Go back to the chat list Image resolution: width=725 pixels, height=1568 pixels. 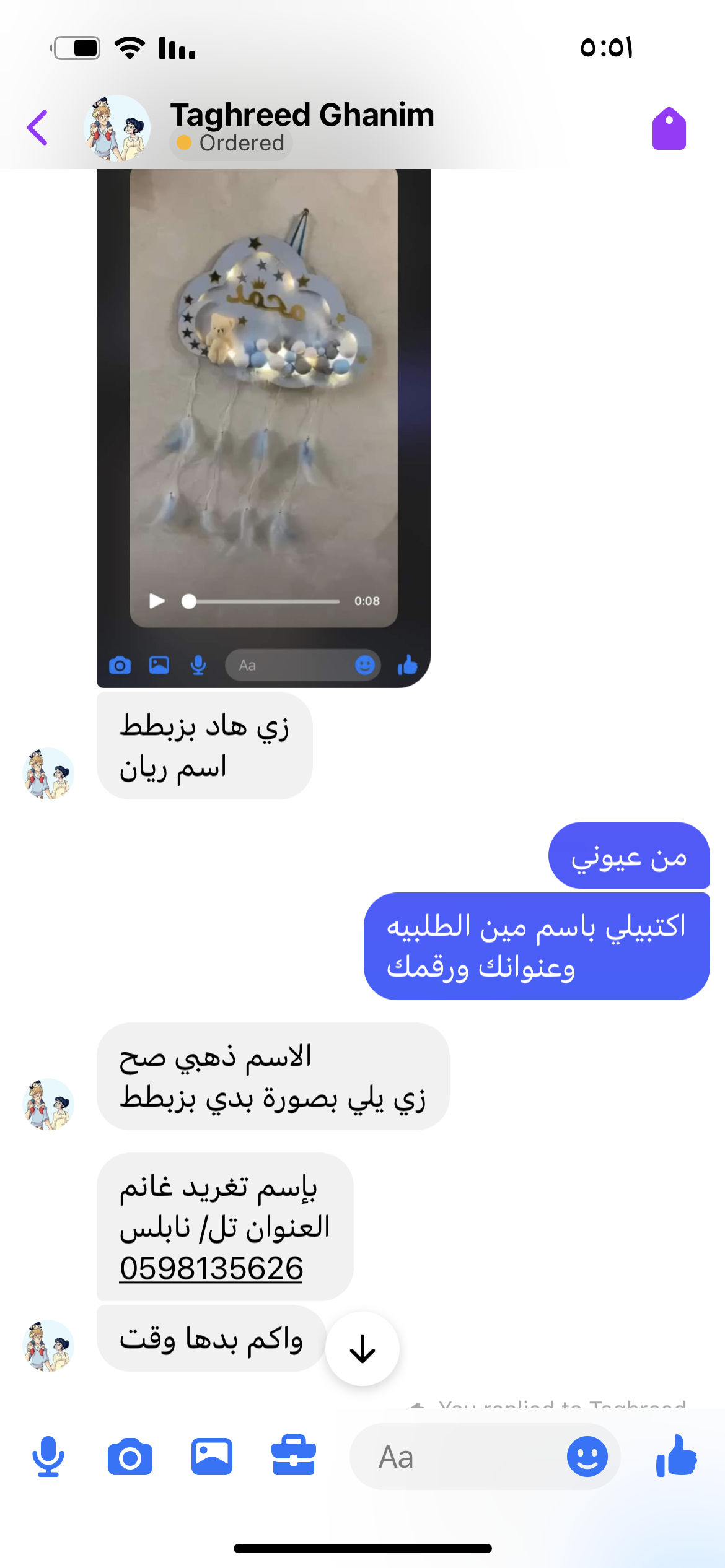[38, 128]
